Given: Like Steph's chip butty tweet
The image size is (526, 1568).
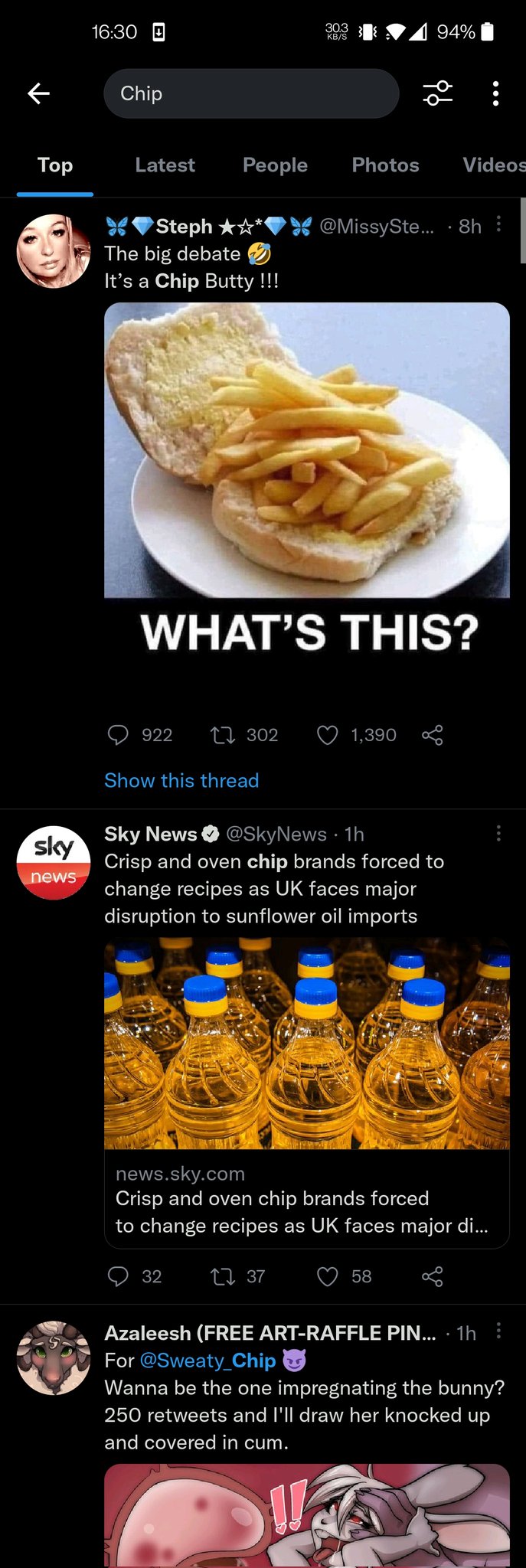Looking at the screenshot, I should 328,735.
